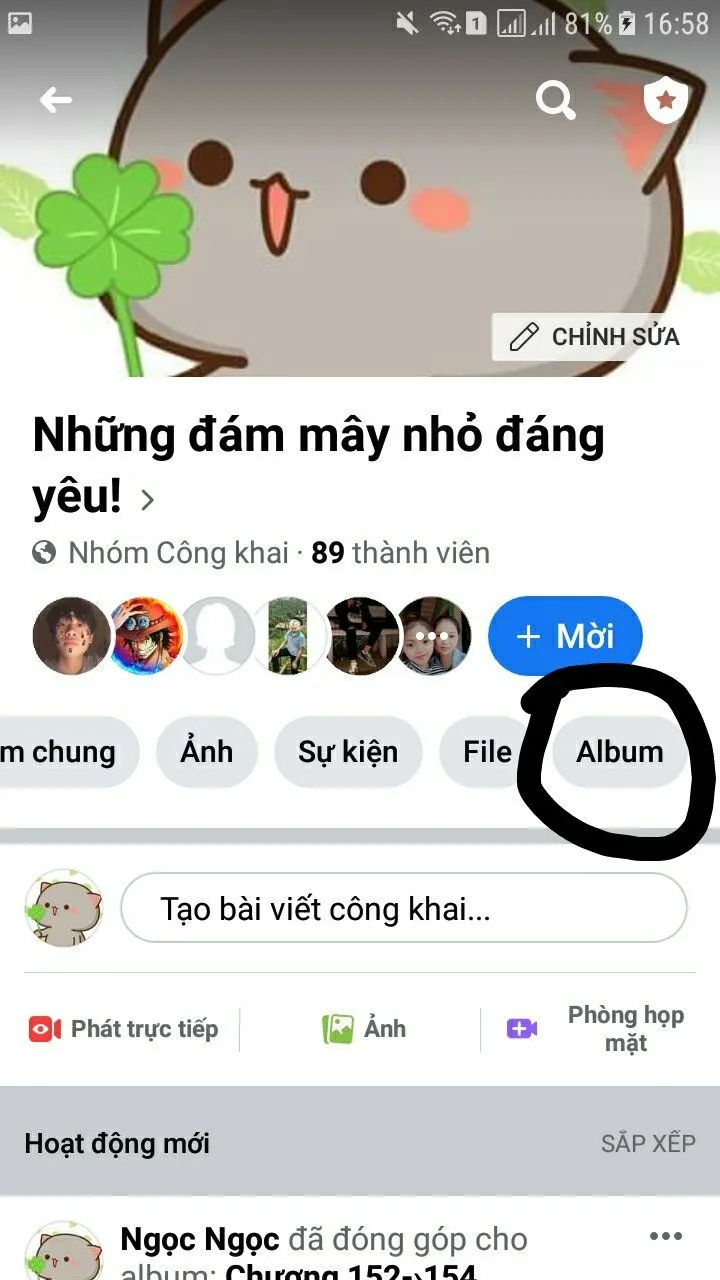
Task: Tap SẮP XẾP to sort activity
Action: (648, 1143)
